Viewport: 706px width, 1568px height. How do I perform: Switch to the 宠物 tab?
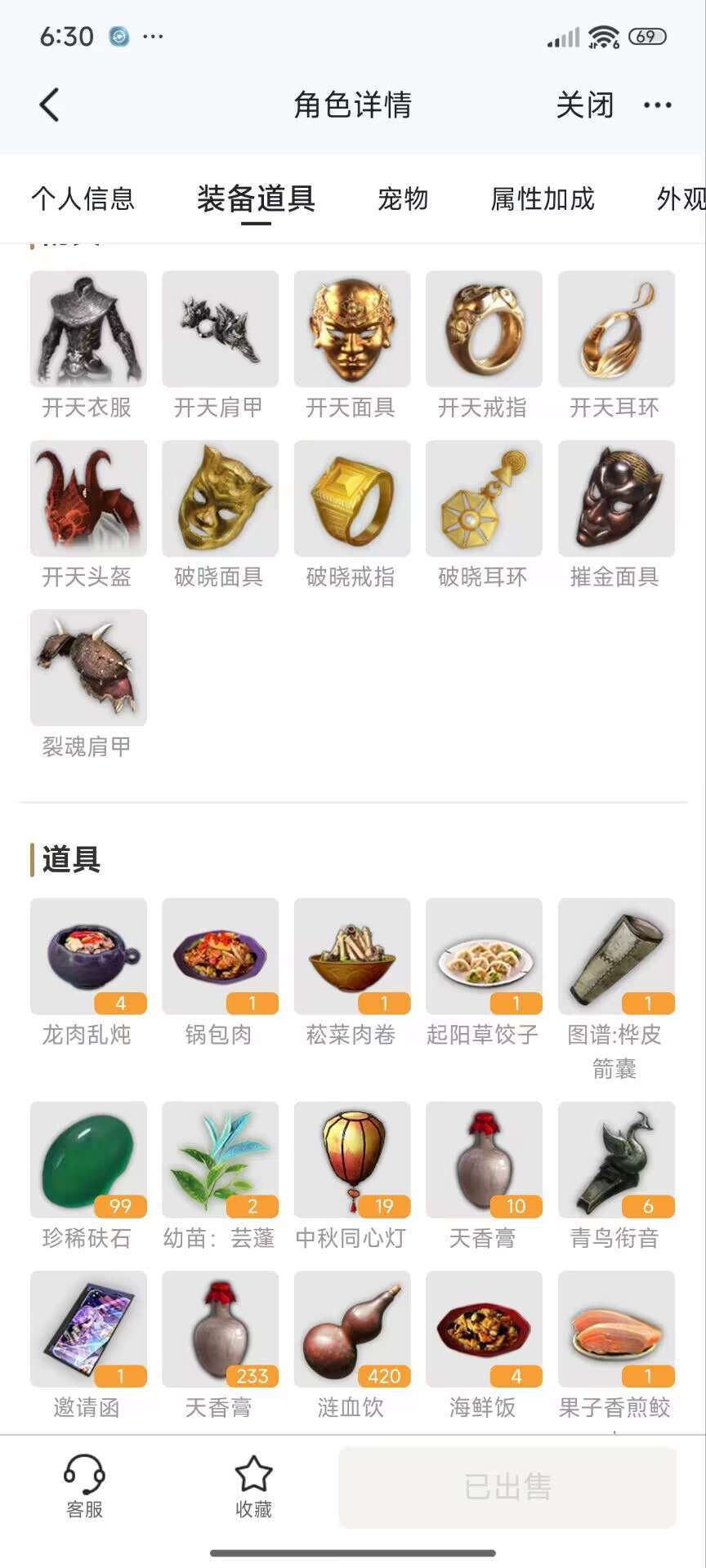pyautogui.click(x=403, y=199)
